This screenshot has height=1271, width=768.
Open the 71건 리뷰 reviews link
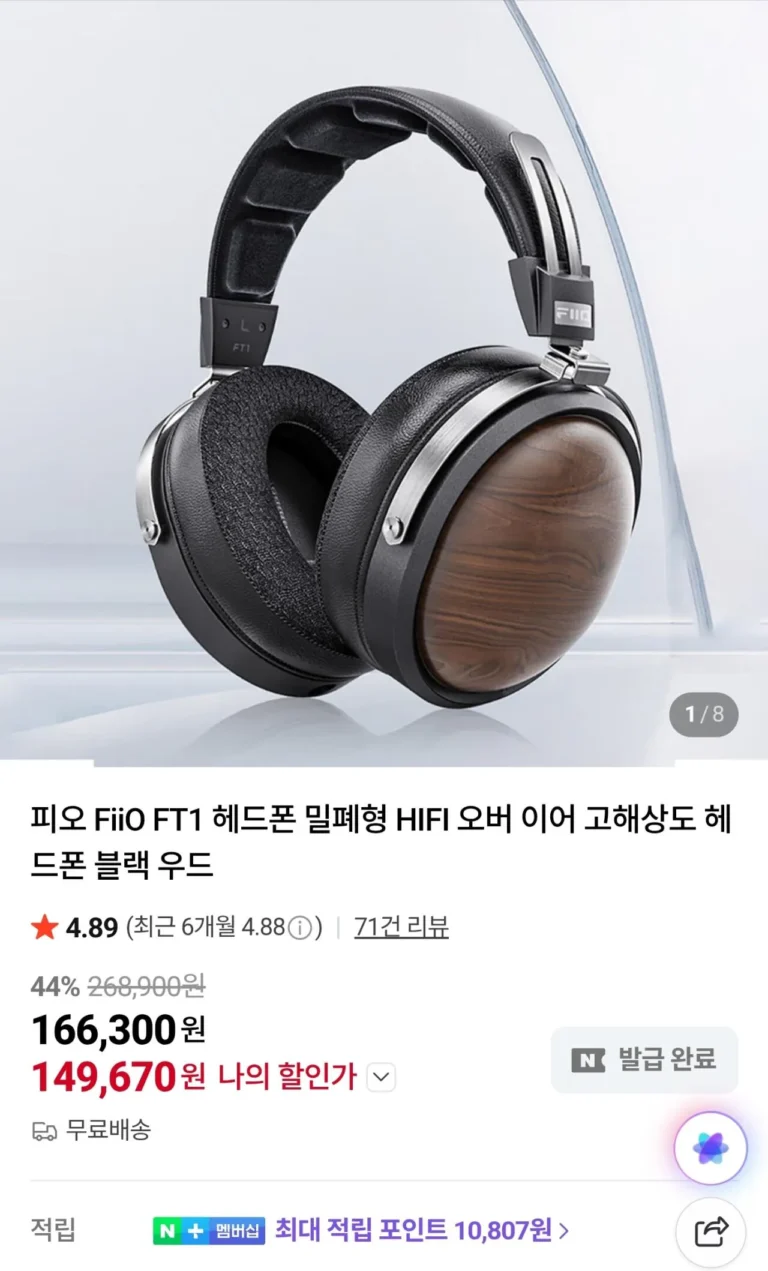point(401,927)
